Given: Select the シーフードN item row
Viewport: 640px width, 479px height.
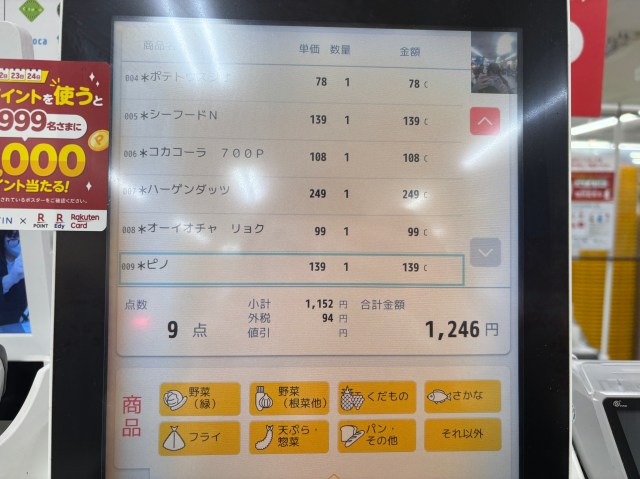Looking at the screenshot, I should 290,119.
